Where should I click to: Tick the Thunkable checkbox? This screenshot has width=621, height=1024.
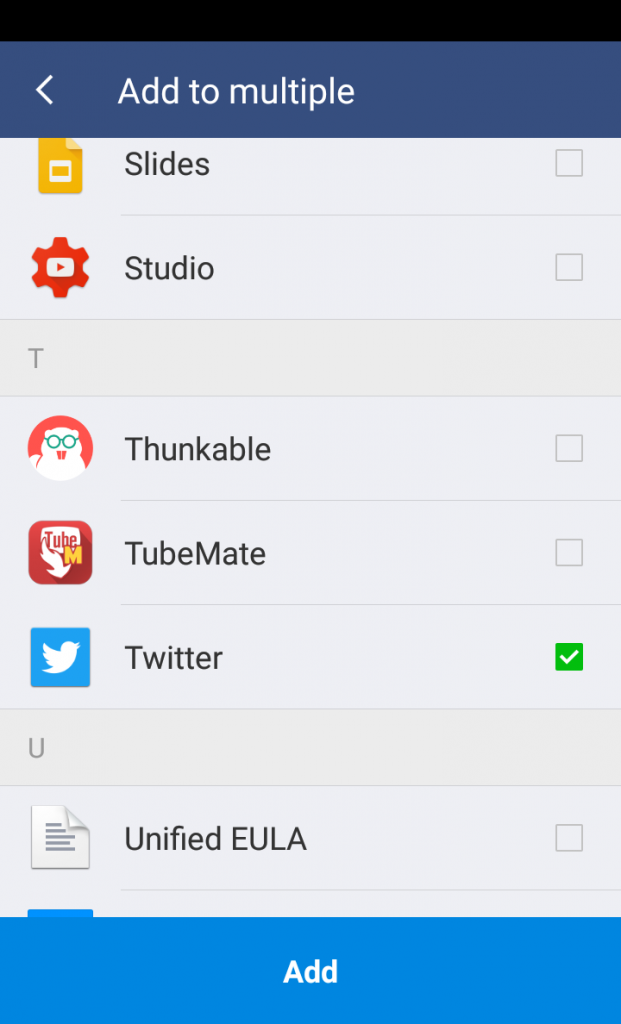coord(569,449)
